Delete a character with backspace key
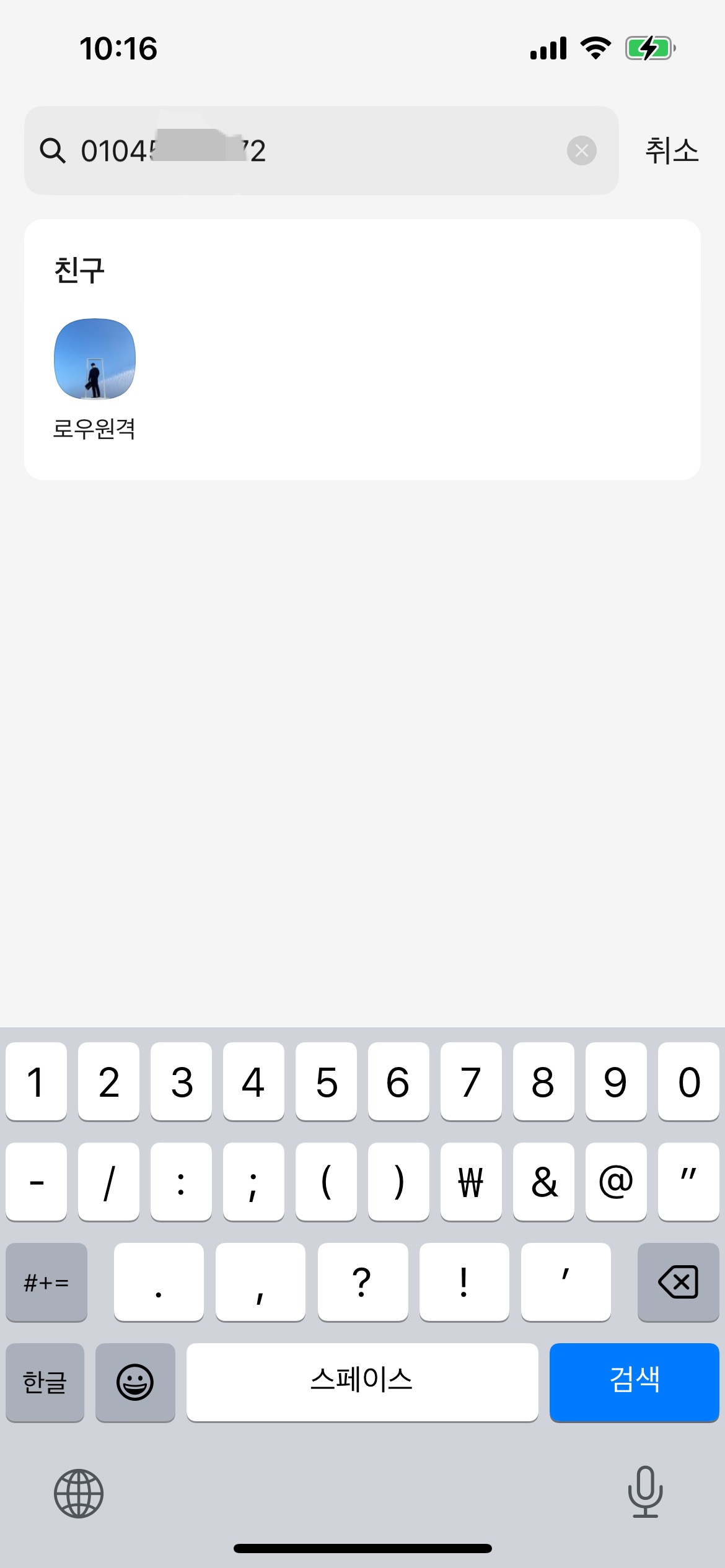Viewport: 725px width, 1568px height. coord(678,1281)
